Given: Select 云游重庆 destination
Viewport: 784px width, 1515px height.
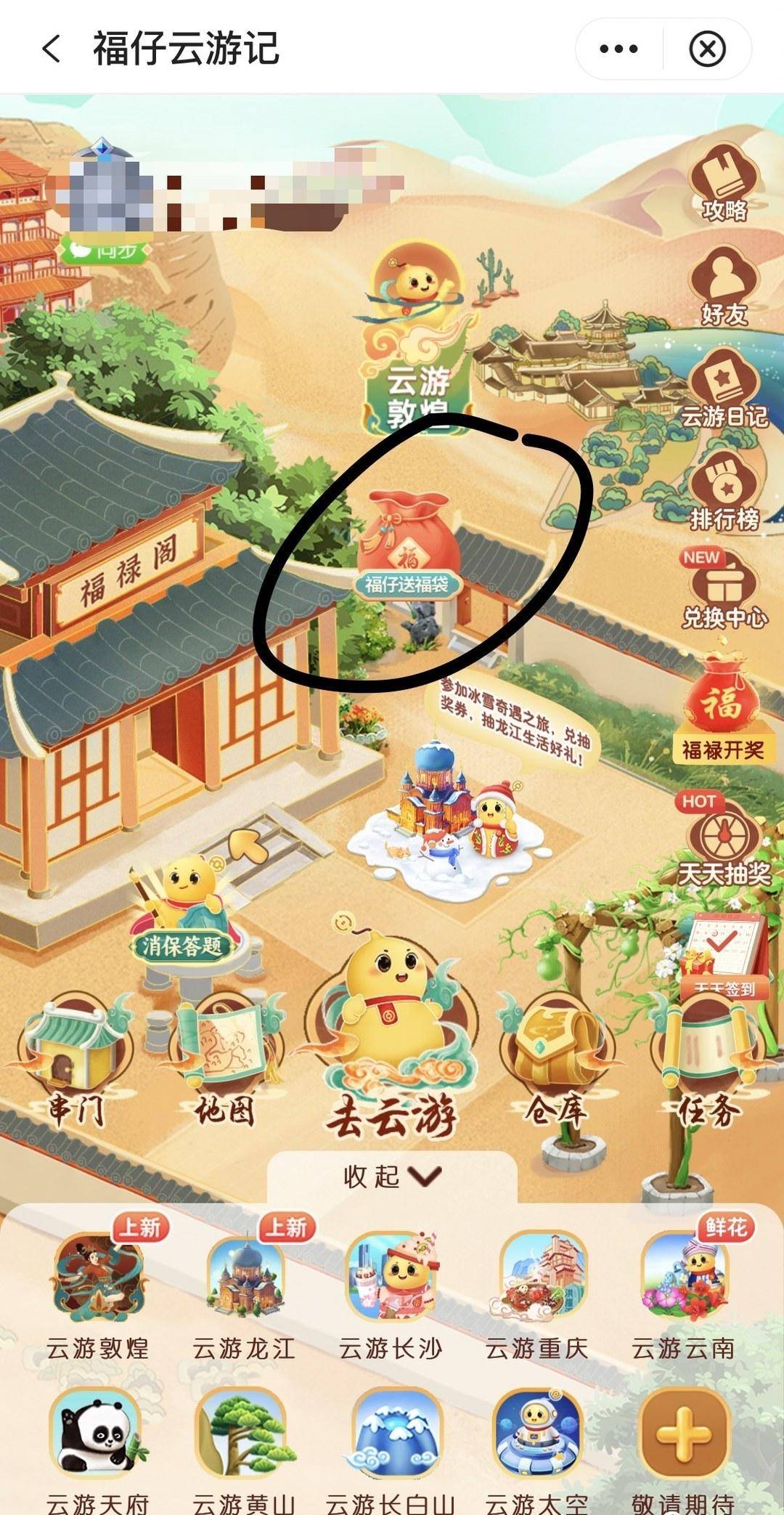Looking at the screenshot, I should click(537, 1289).
